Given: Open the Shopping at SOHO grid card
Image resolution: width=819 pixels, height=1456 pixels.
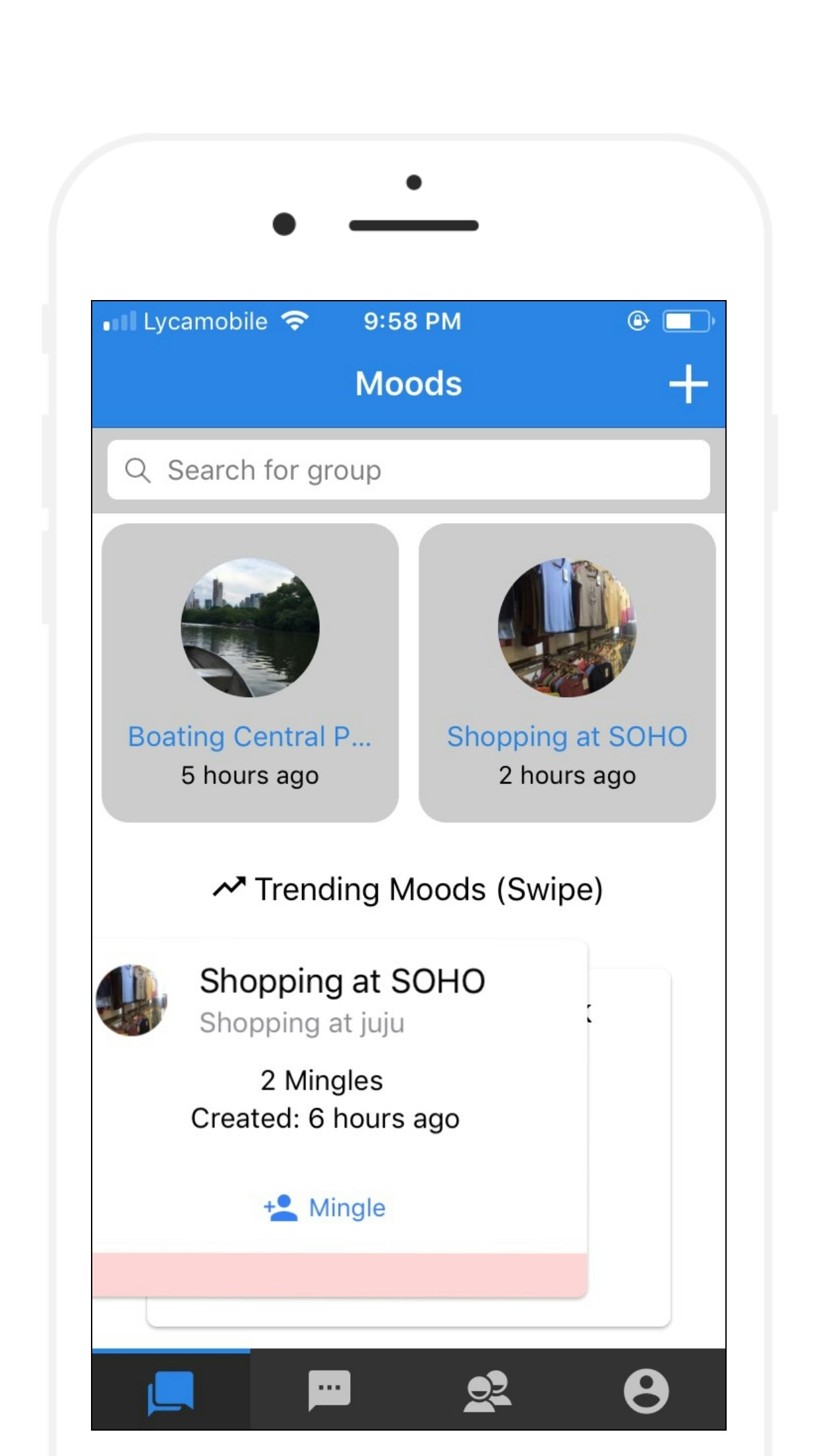Looking at the screenshot, I should [567, 673].
